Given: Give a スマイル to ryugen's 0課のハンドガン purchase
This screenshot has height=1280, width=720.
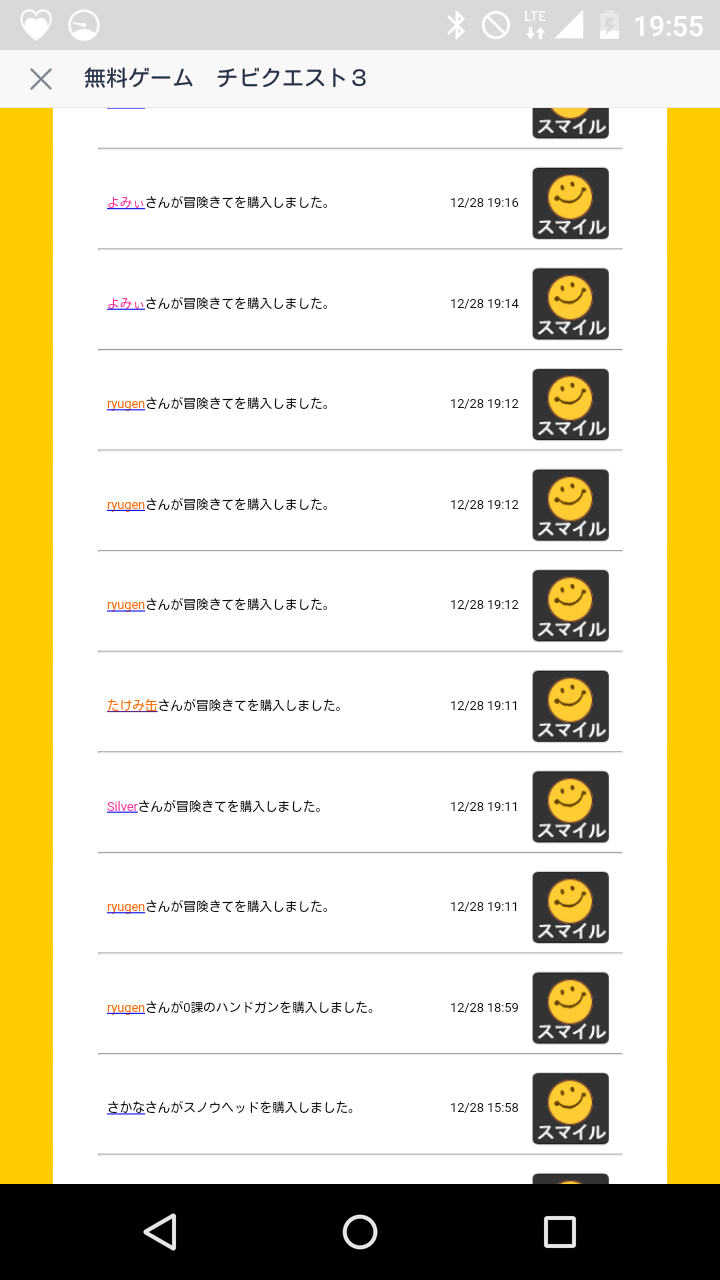Looking at the screenshot, I should 570,1008.
